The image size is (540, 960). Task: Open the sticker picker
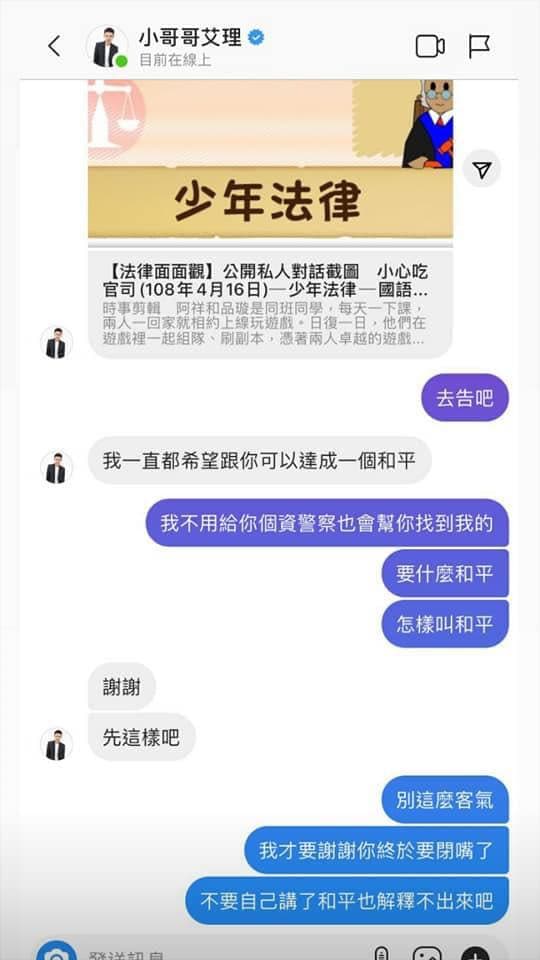point(427,954)
